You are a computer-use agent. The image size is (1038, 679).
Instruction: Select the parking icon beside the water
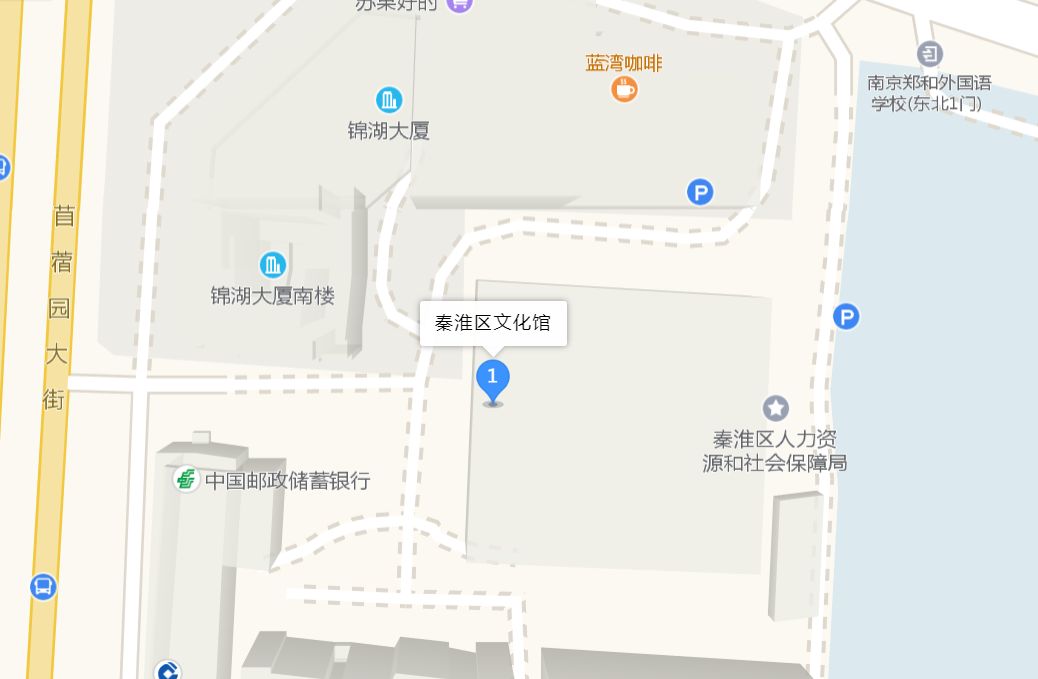tap(846, 317)
